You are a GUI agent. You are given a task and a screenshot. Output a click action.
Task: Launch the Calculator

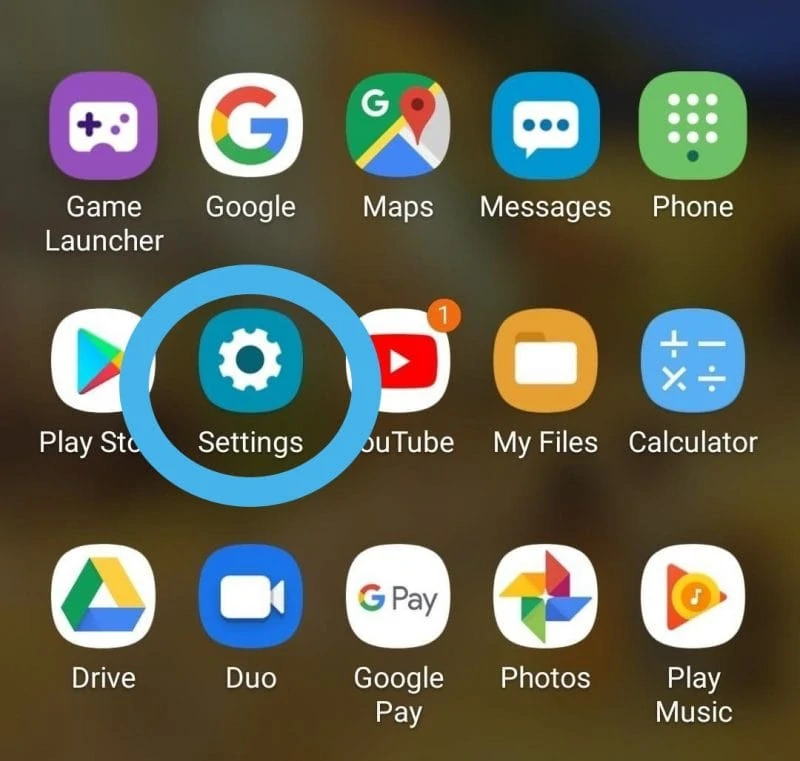692,362
